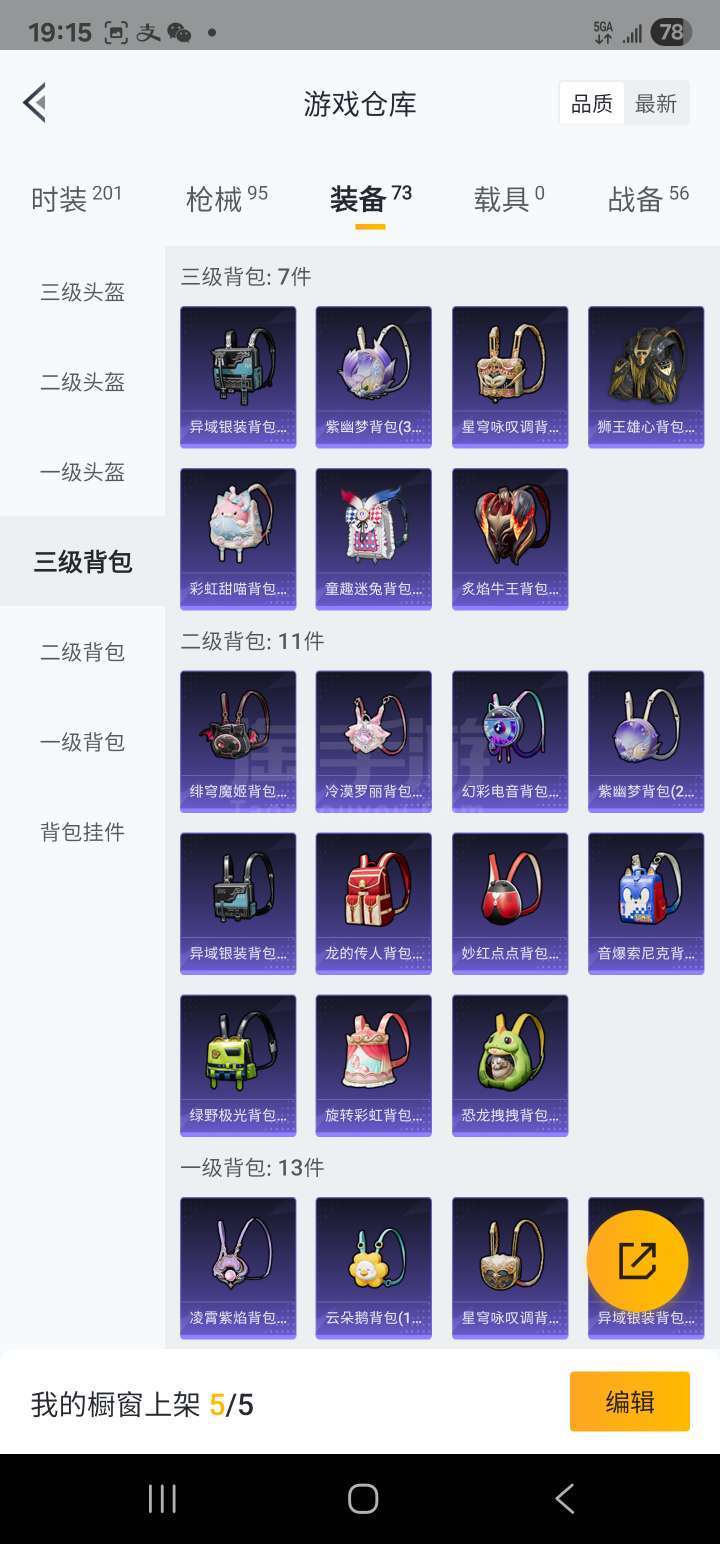
Task: Jump to 一级头盔 in the side menu
Action: point(82,472)
